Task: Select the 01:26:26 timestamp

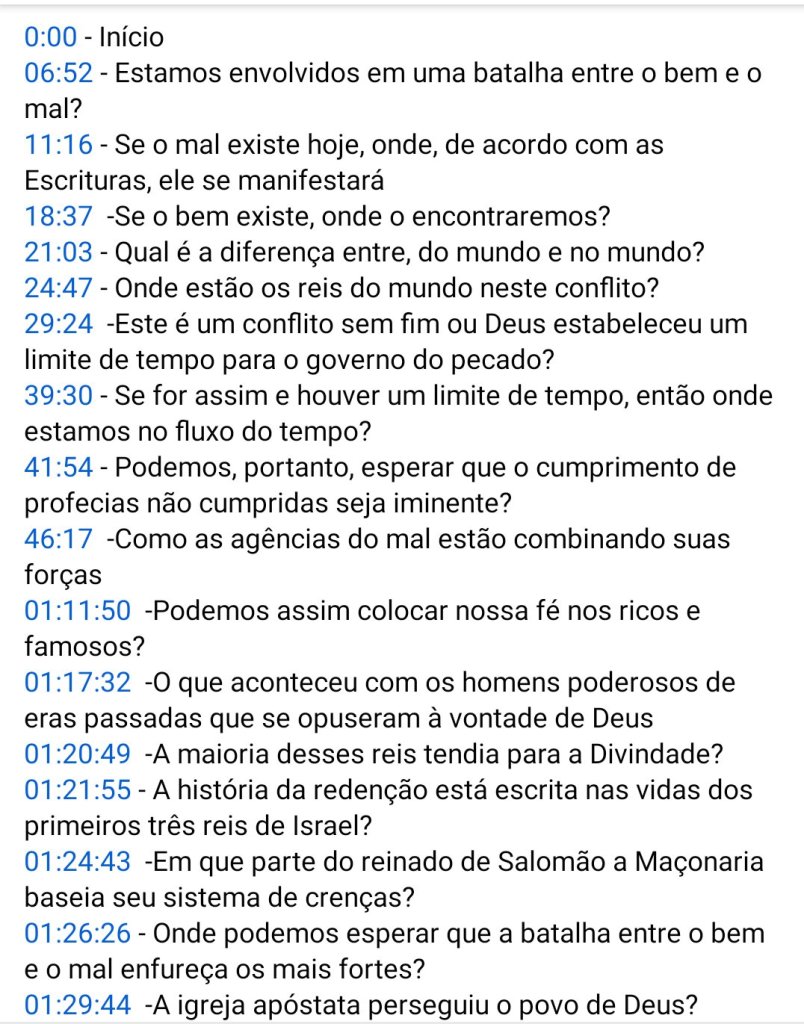Action: 77,934
